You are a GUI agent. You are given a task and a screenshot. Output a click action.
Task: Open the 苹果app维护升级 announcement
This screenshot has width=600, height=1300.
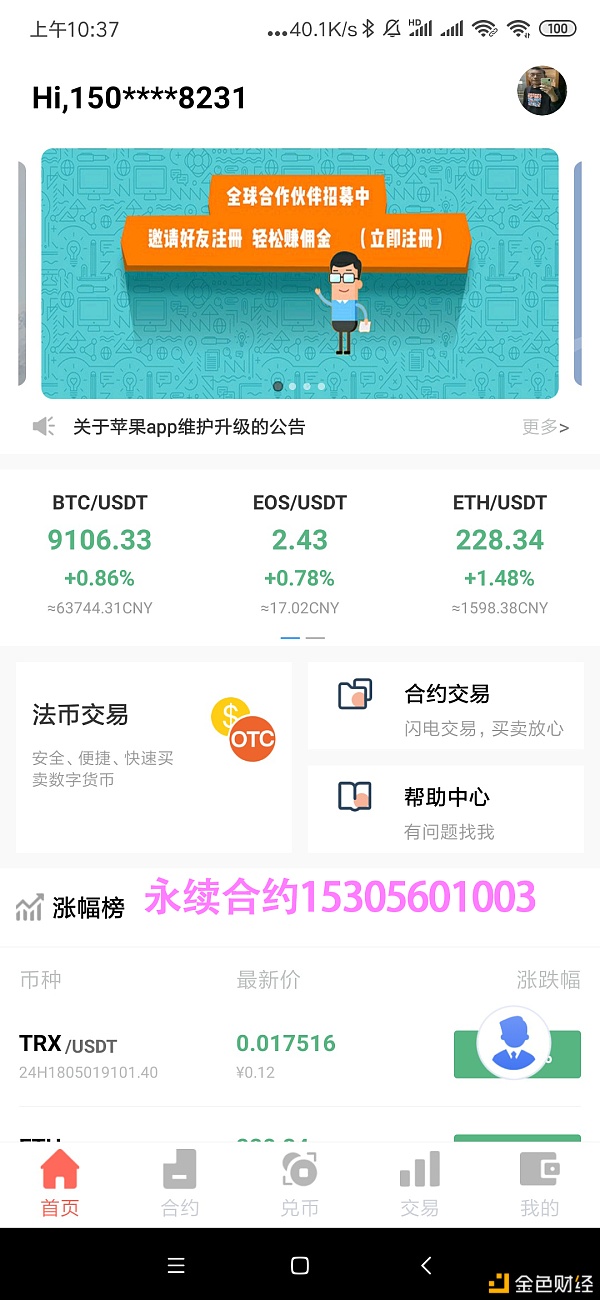189,427
